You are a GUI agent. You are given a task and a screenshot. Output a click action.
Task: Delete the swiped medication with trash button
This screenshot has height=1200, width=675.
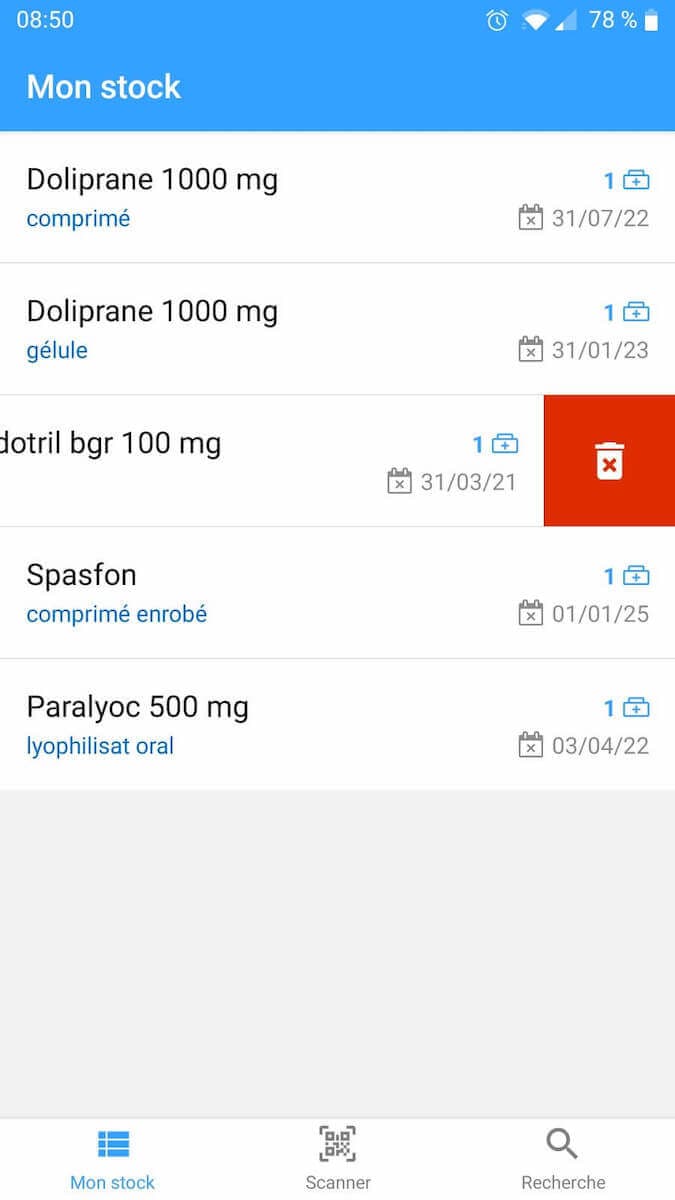609,461
